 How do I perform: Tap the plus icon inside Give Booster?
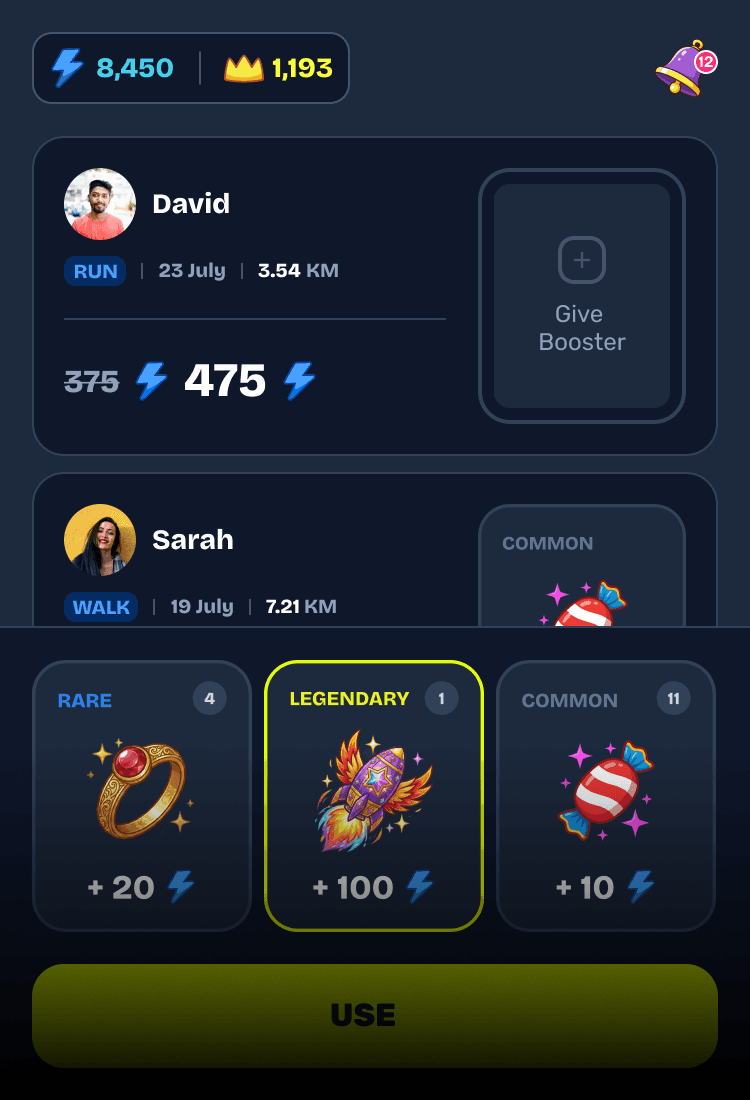click(580, 260)
